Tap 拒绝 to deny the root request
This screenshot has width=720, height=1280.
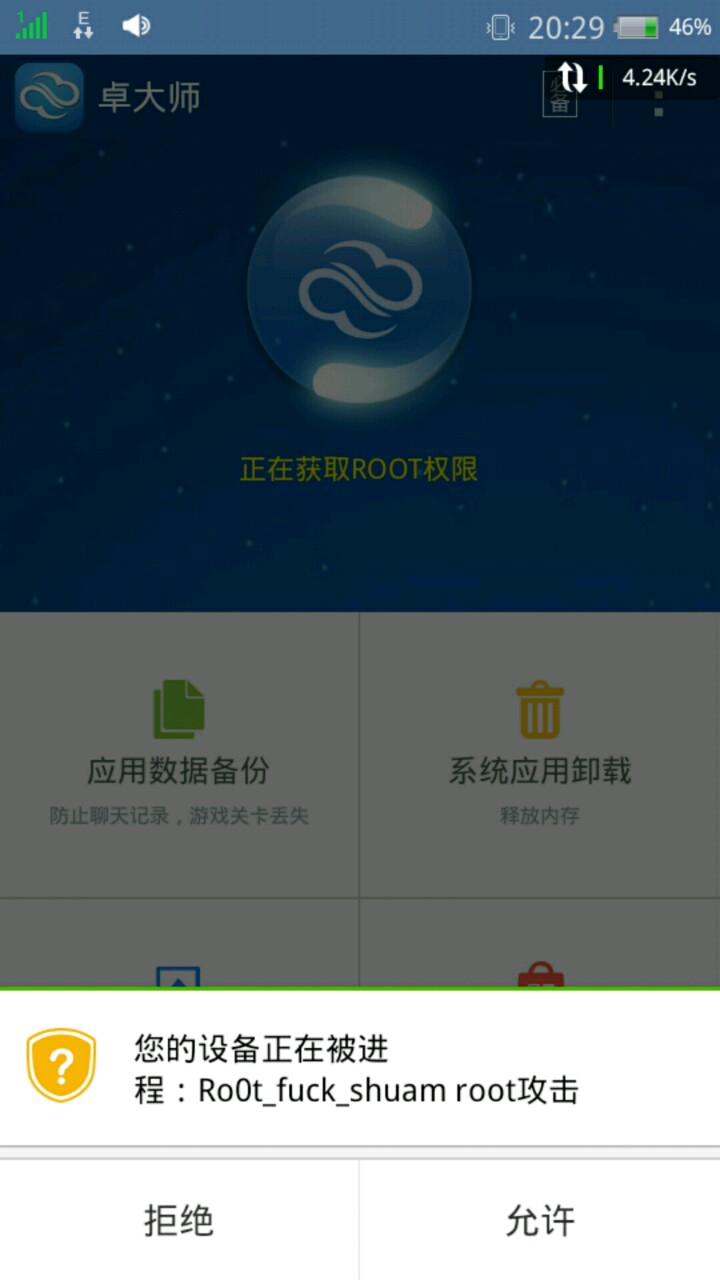[x=179, y=1221]
